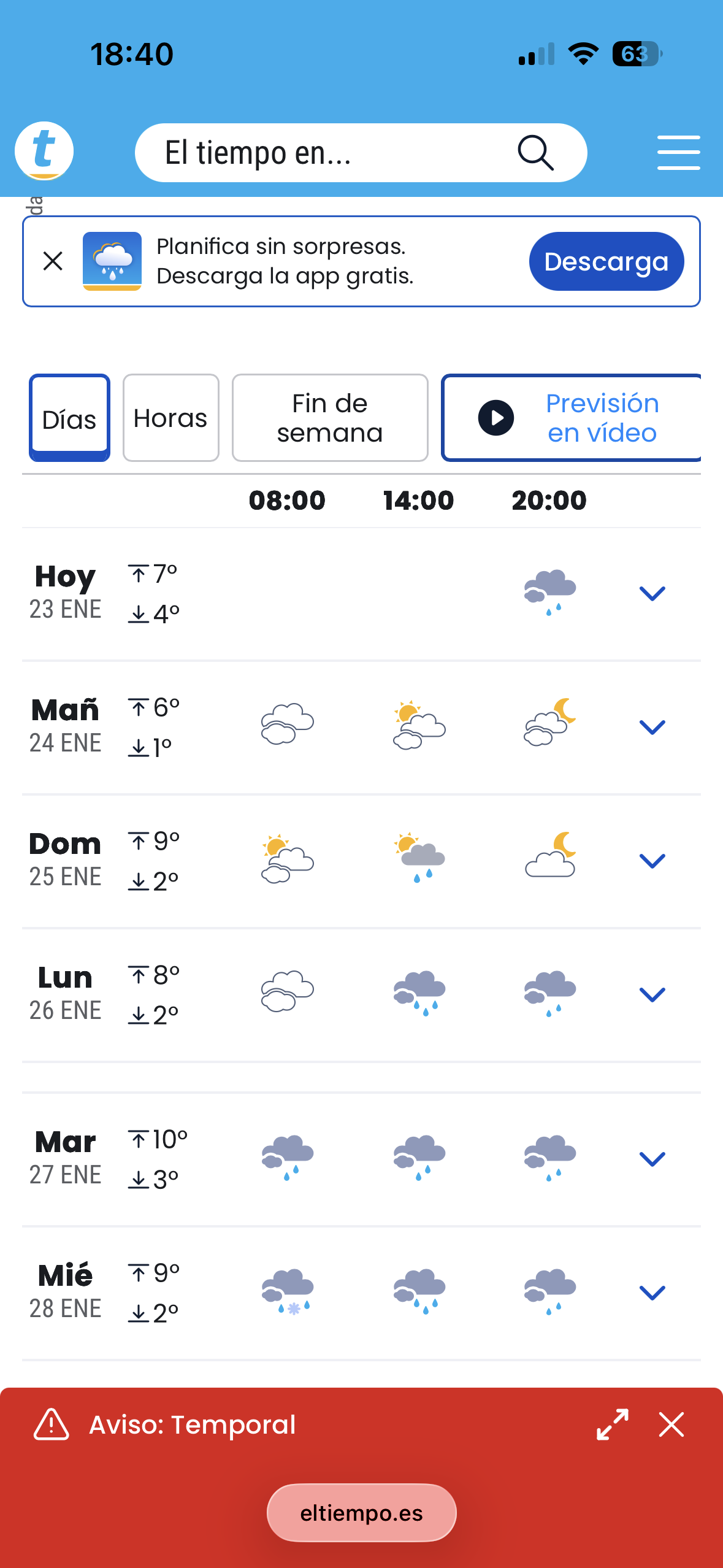
Task: Expand the Dom 25 ENE forecast
Action: (x=652, y=861)
